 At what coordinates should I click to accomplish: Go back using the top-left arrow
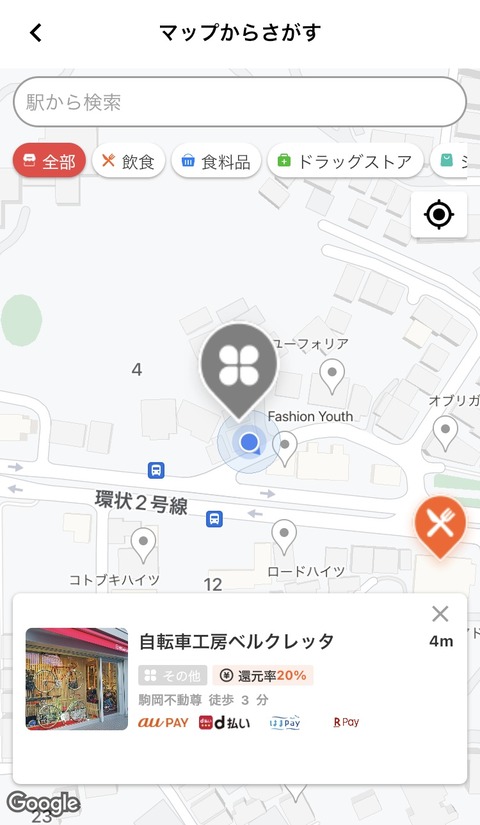(x=36, y=33)
